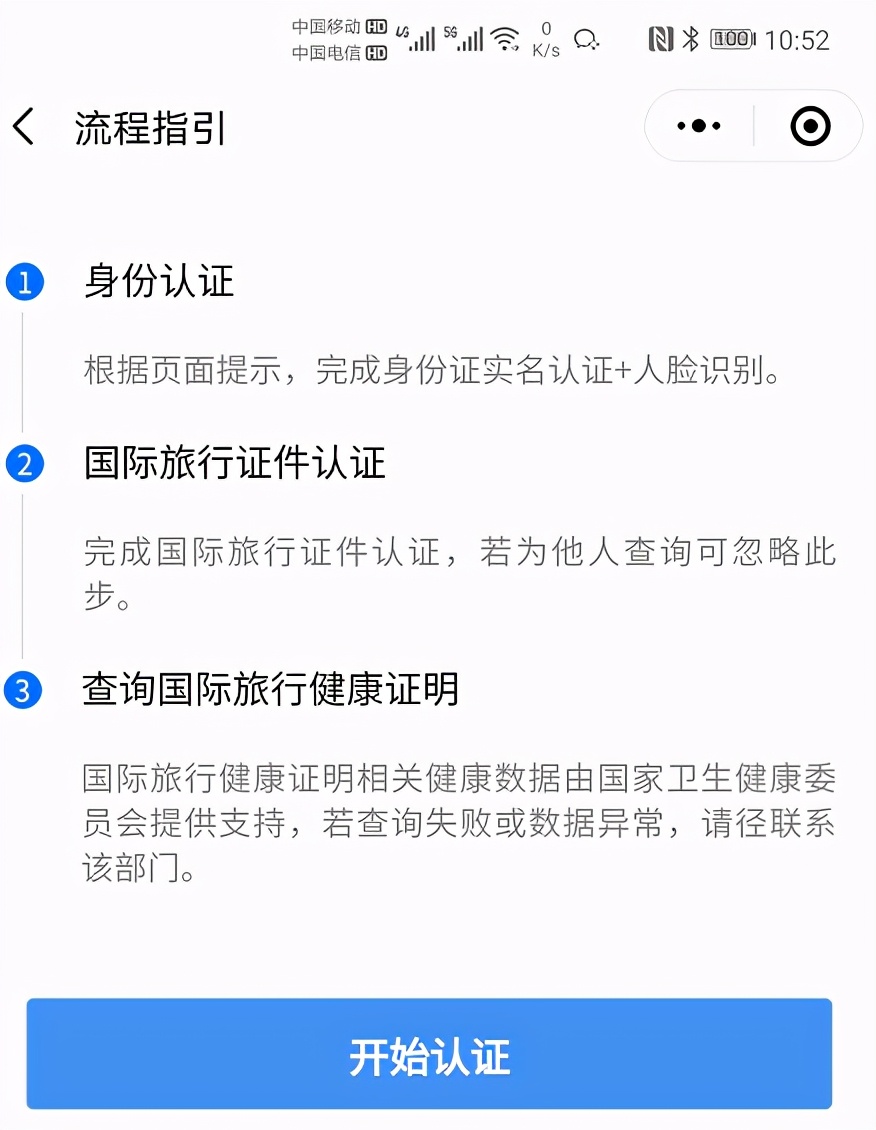Viewport: 876px width, 1130px height.
Task: Tap the 身份认证 step heading
Action: (156, 283)
